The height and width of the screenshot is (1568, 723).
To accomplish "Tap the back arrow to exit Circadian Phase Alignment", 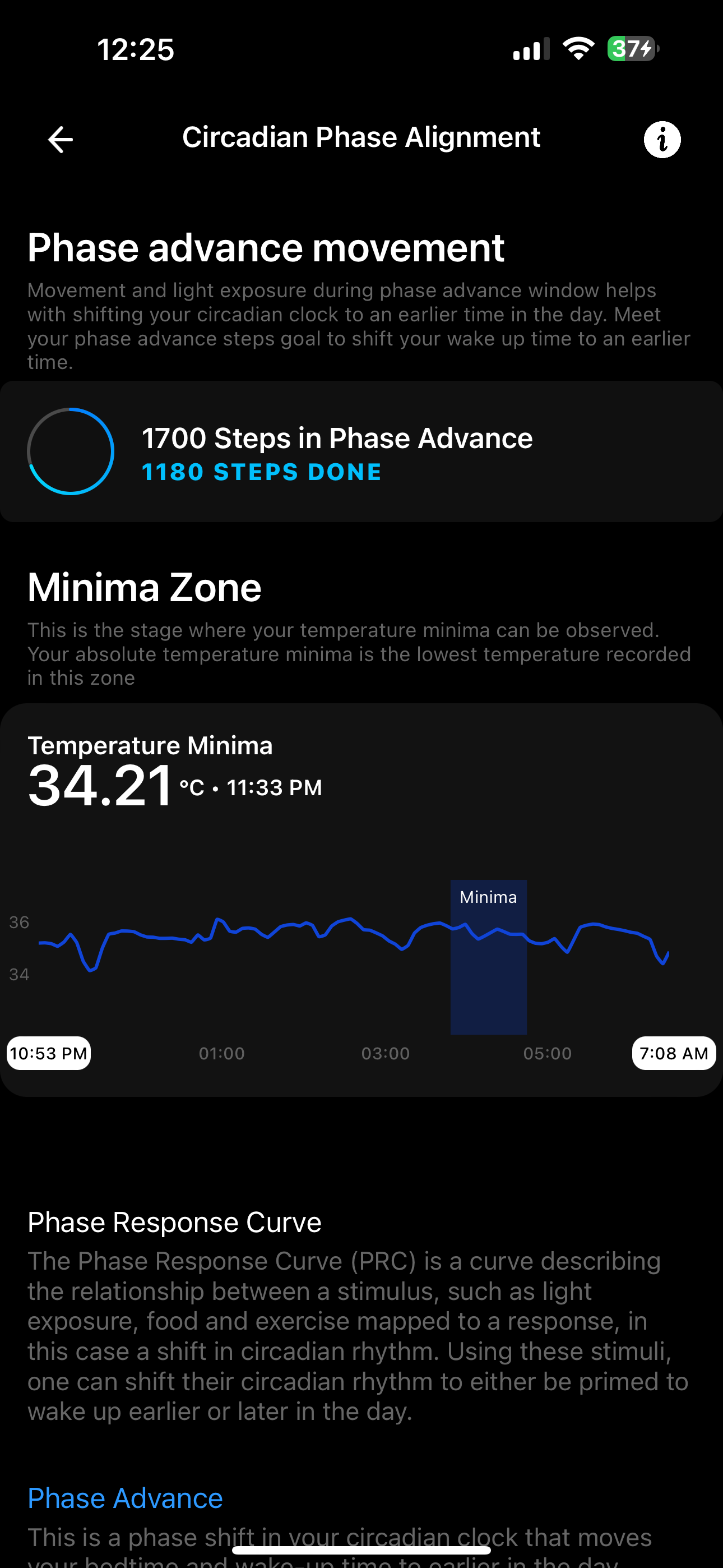I will pos(59,139).
